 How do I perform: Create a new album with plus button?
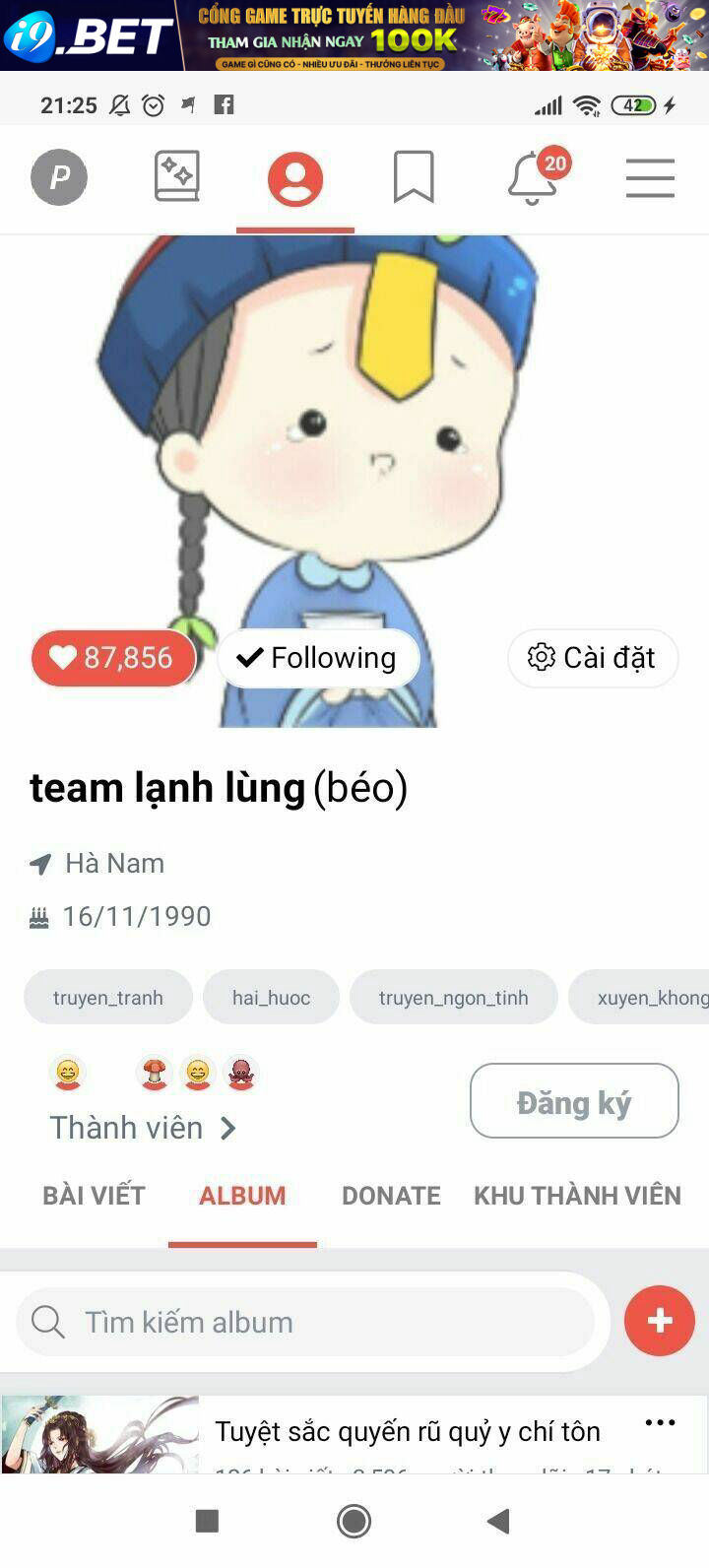click(660, 1321)
